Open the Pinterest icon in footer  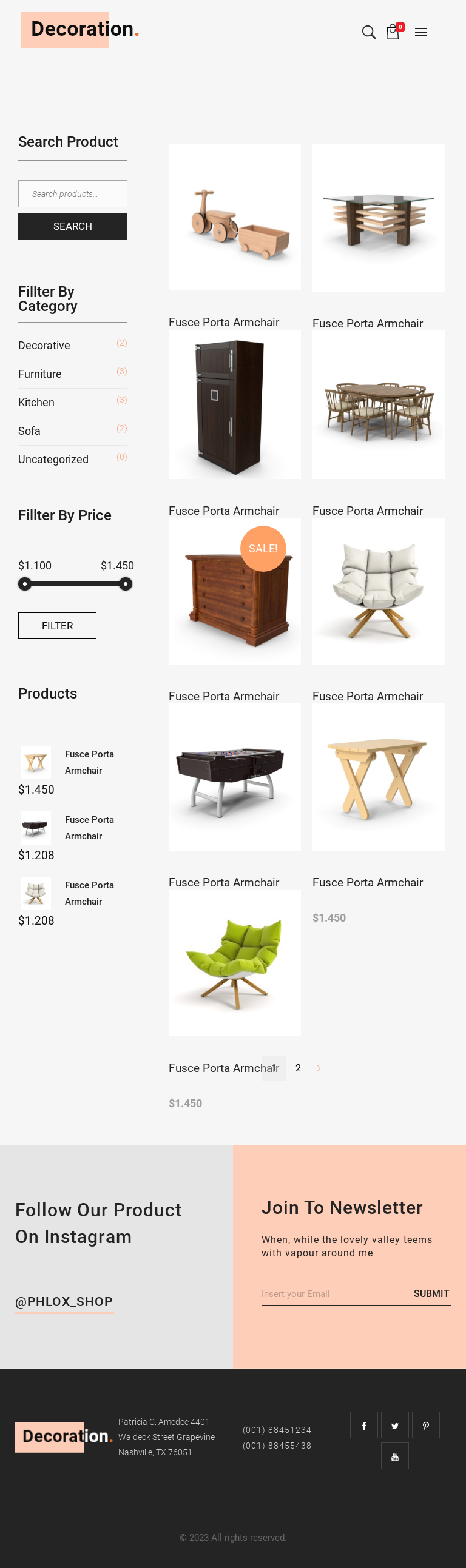[x=426, y=1426]
